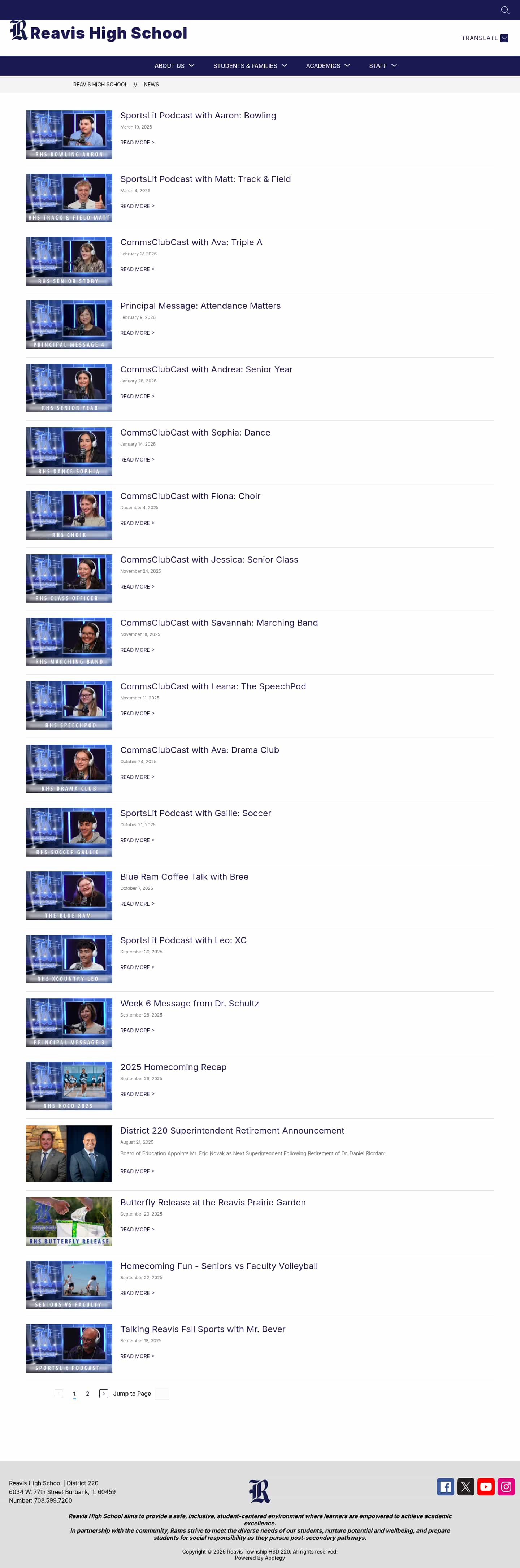Open the search icon in the top bar
The height and width of the screenshot is (1568, 520).
(505, 10)
